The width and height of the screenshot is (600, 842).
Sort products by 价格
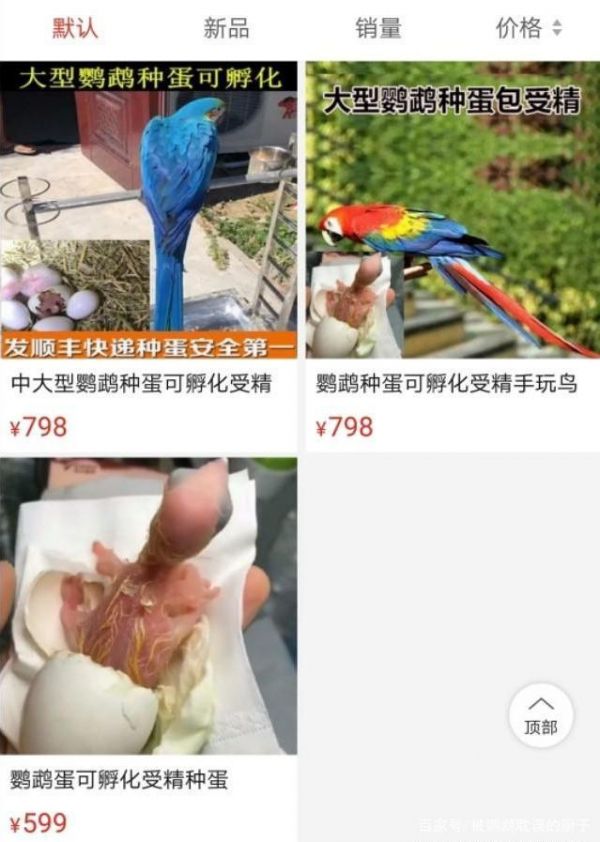pyautogui.click(x=528, y=28)
